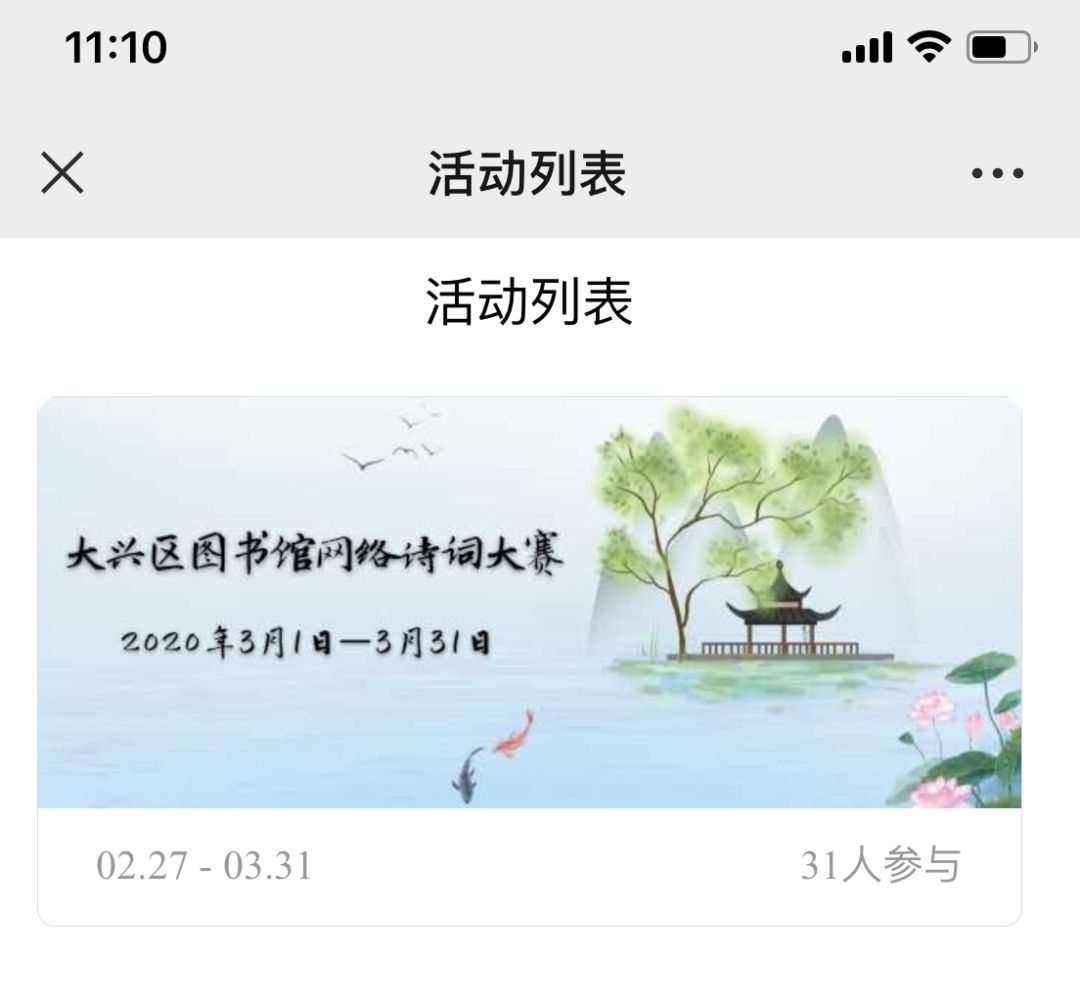Open the three-dot more options menu

point(997,174)
